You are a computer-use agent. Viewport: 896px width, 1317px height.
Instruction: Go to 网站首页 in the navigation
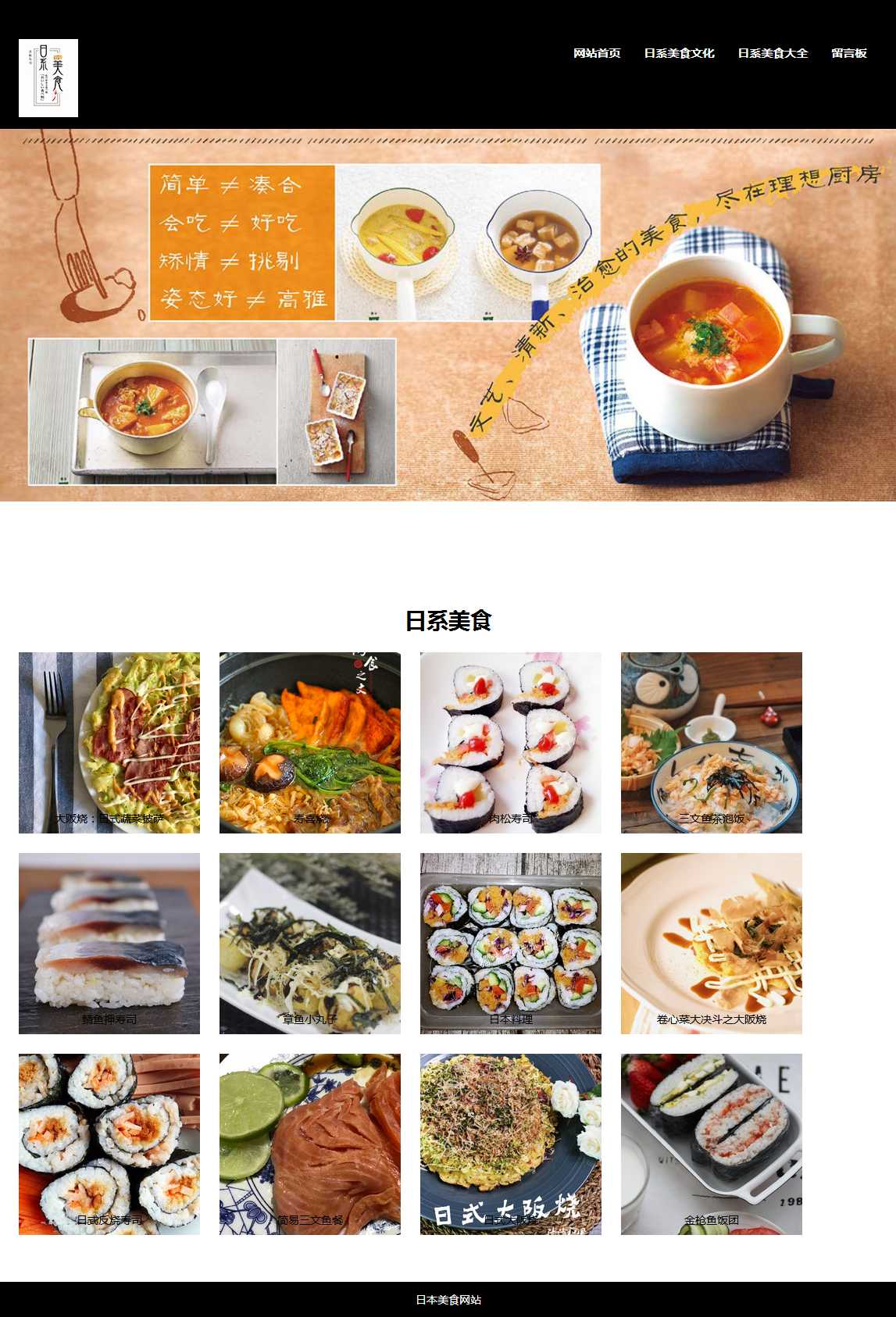pos(597,53)
